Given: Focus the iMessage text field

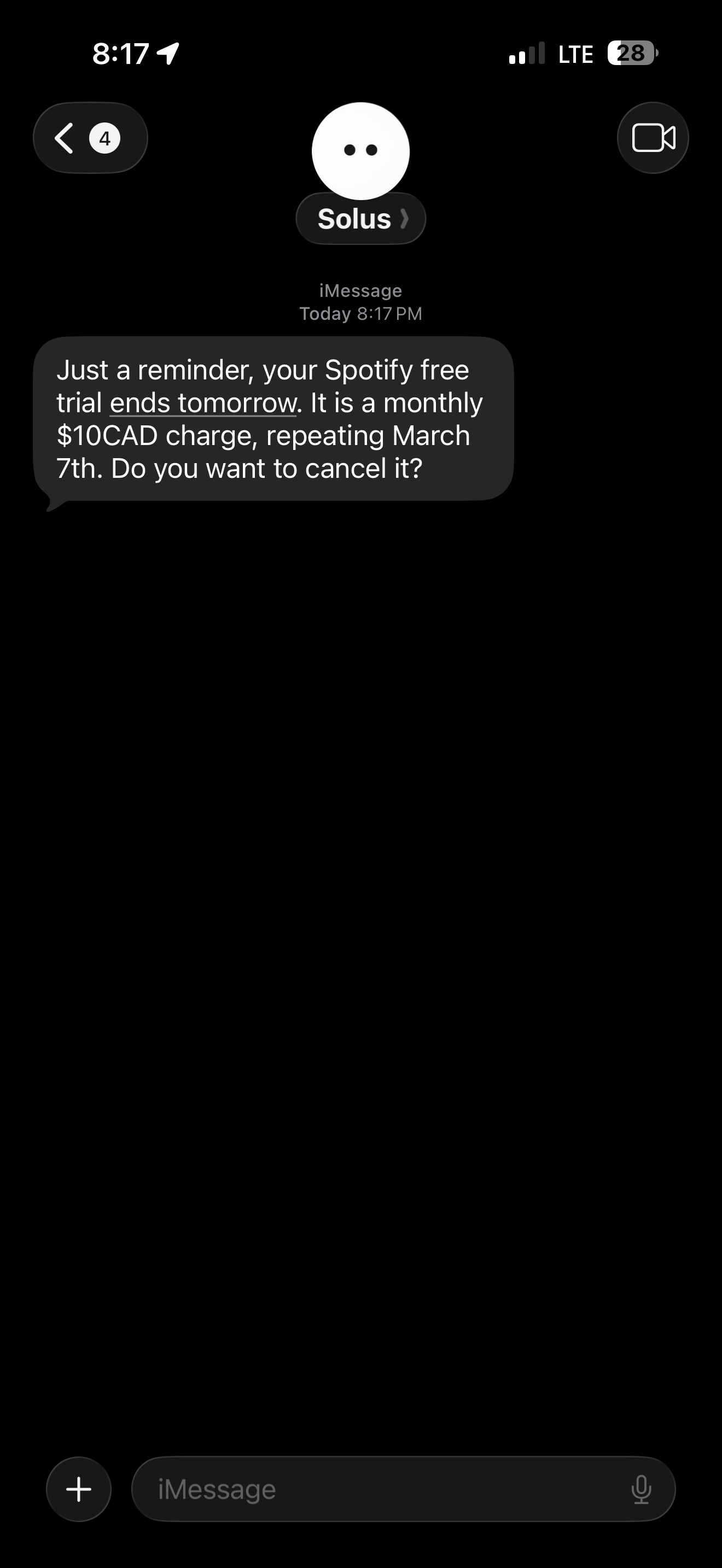Looking at the screenshot, I should point(377,1489).
